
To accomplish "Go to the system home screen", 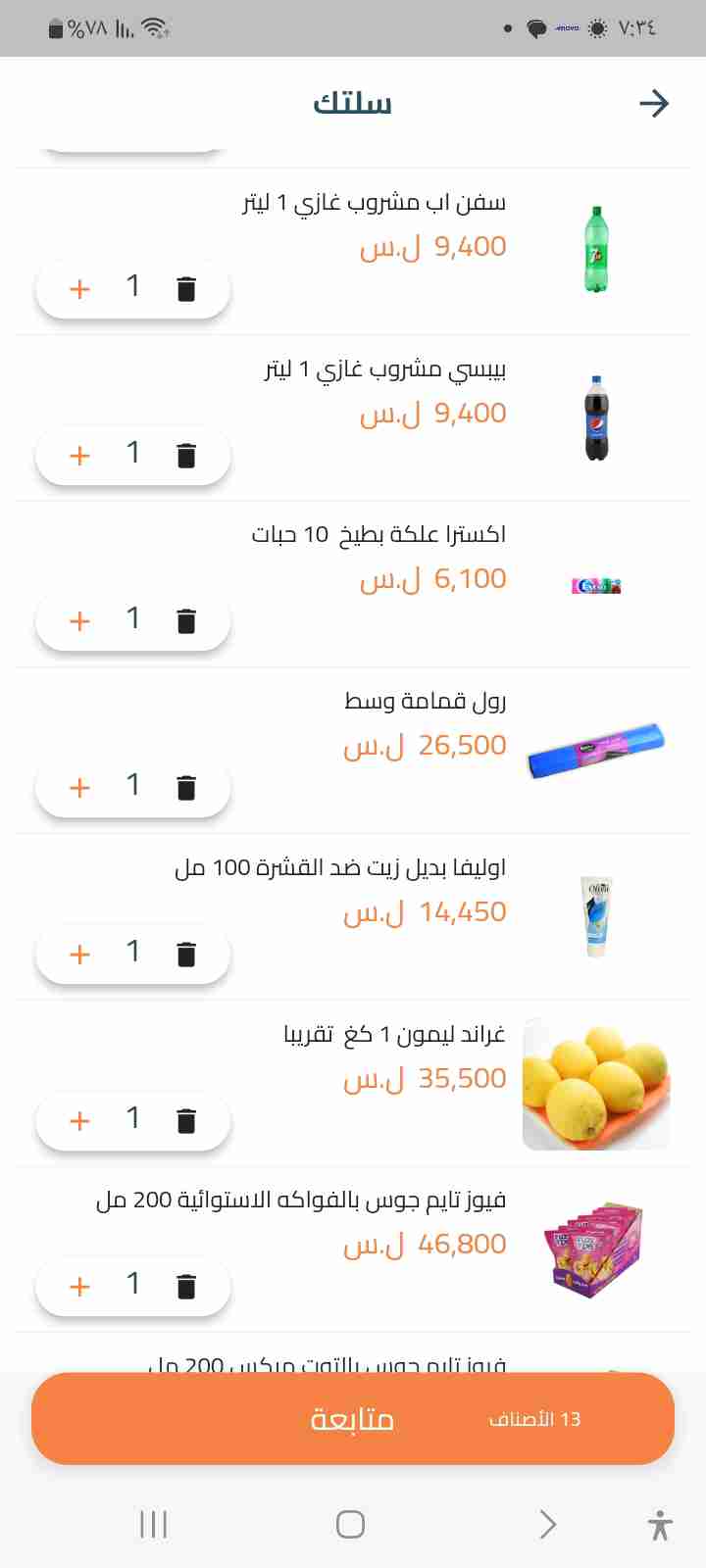I will [350, 1524].
